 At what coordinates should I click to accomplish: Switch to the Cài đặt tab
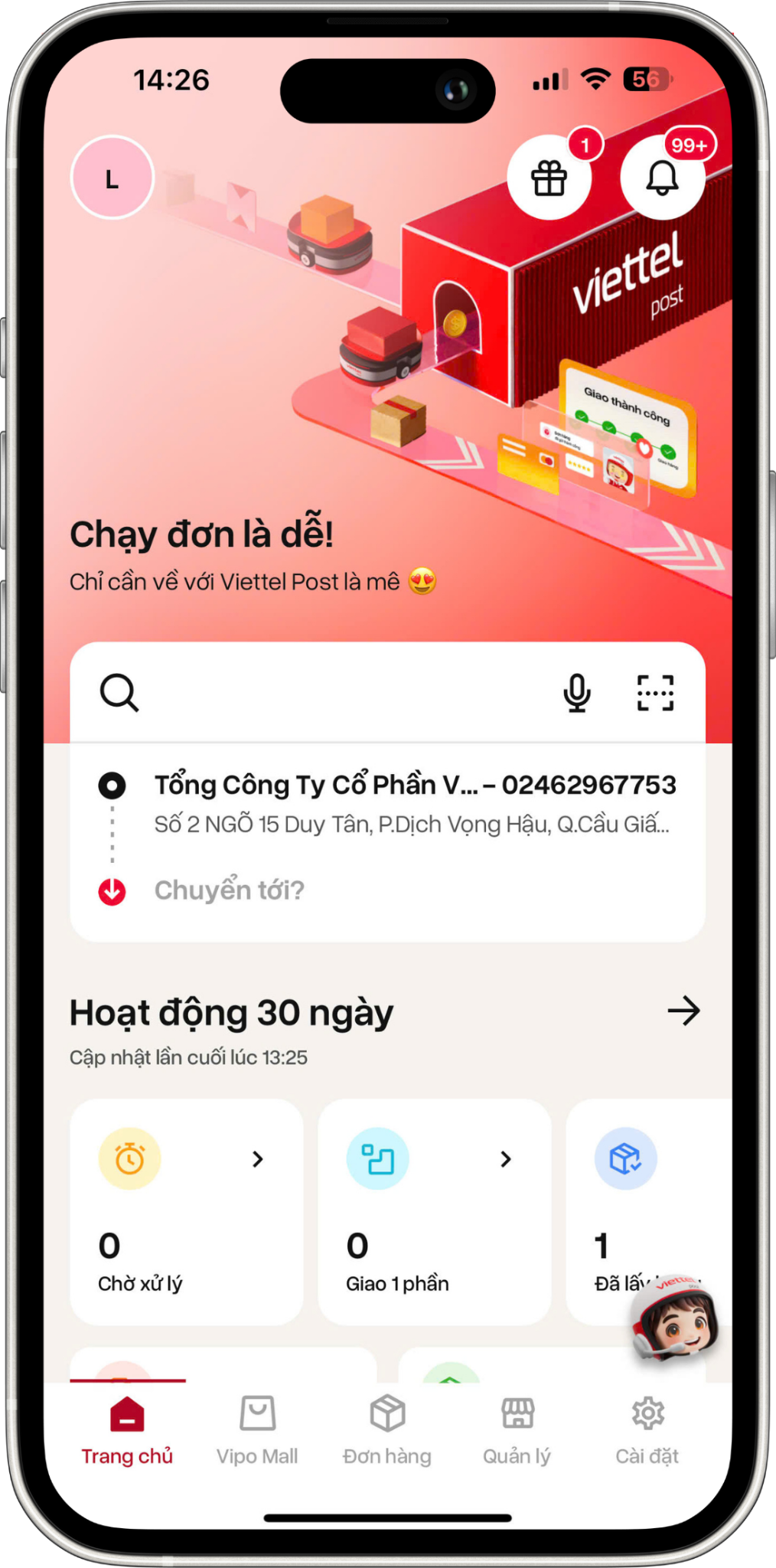tap(647, 1429)
